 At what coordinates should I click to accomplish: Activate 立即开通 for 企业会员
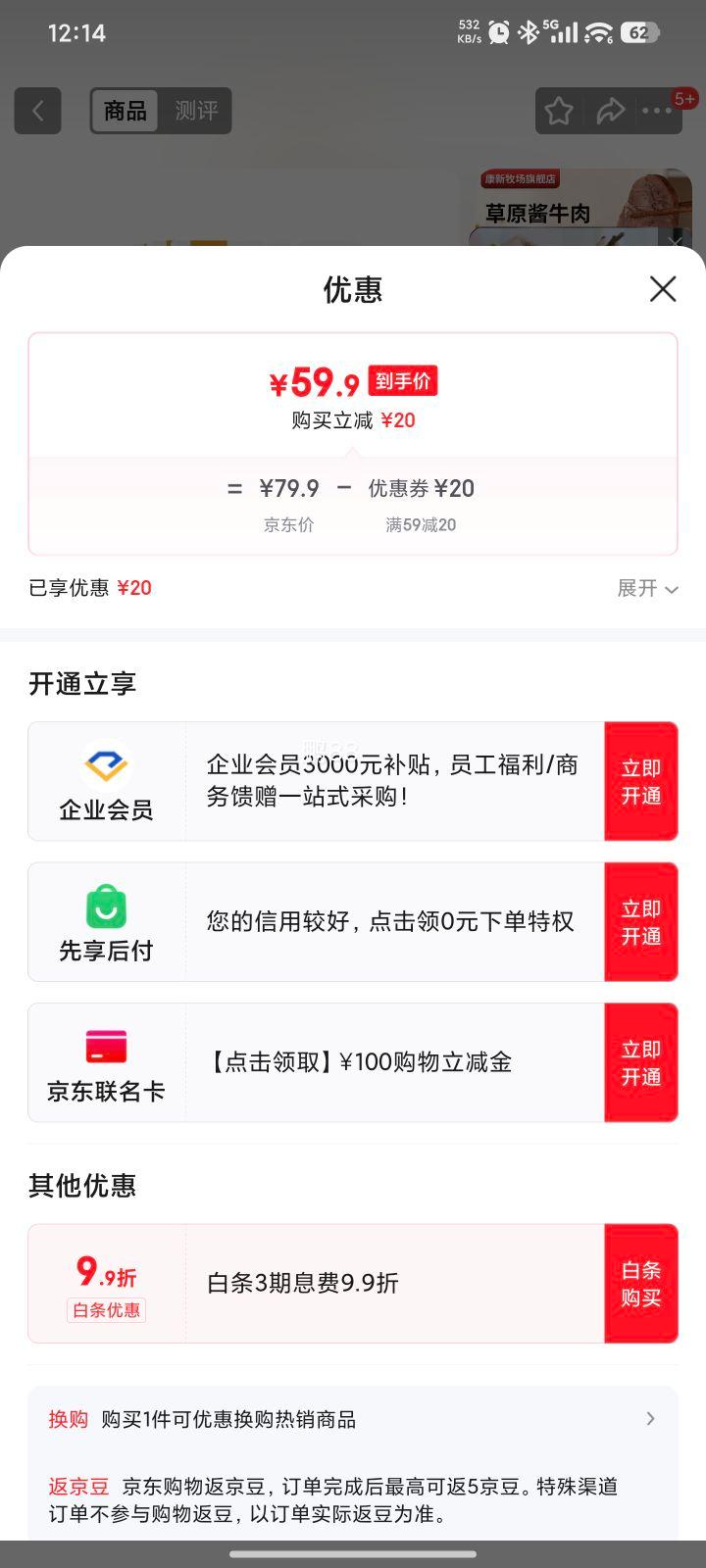640,781
